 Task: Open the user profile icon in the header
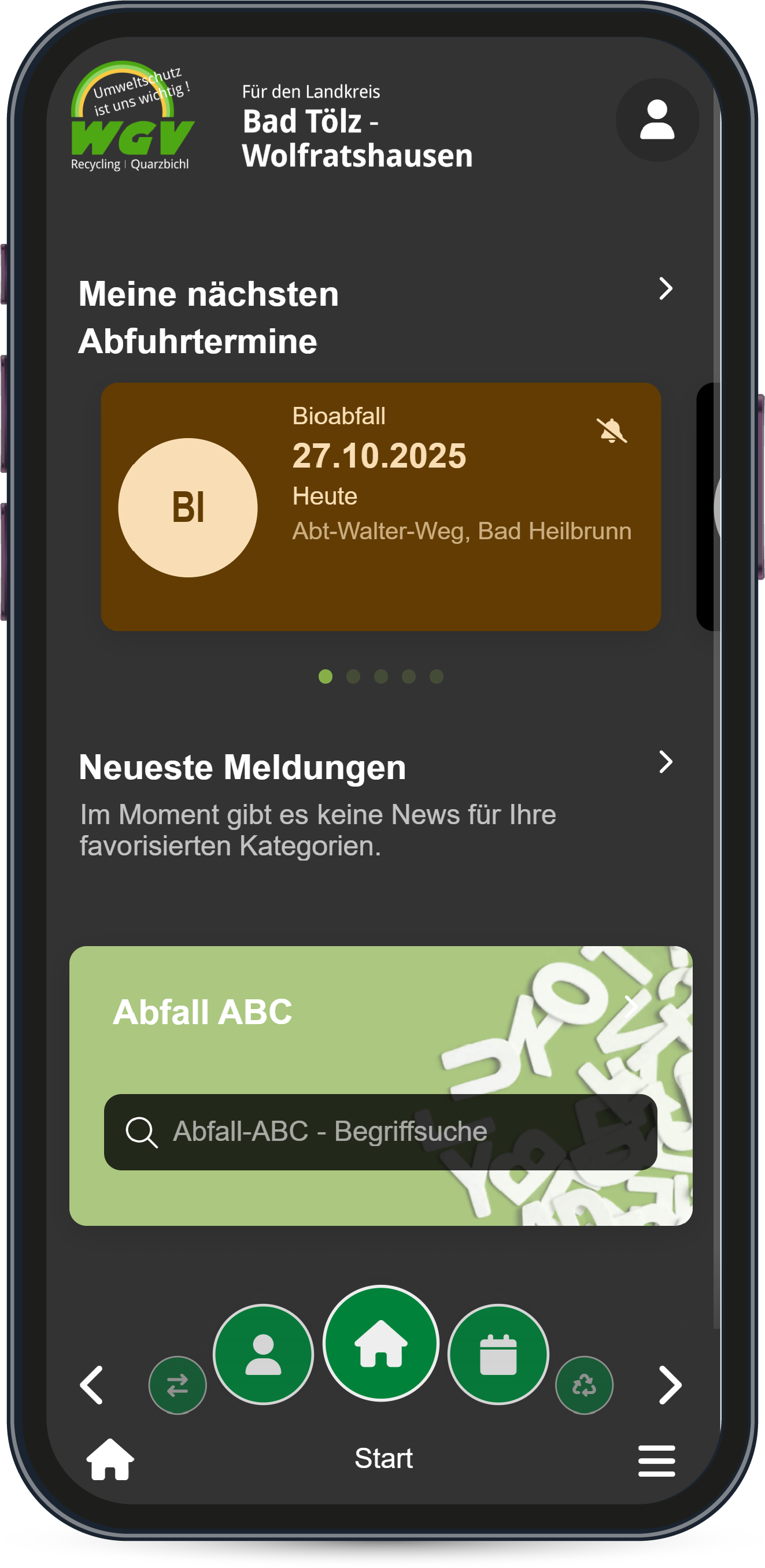click(x=657, y=120)
